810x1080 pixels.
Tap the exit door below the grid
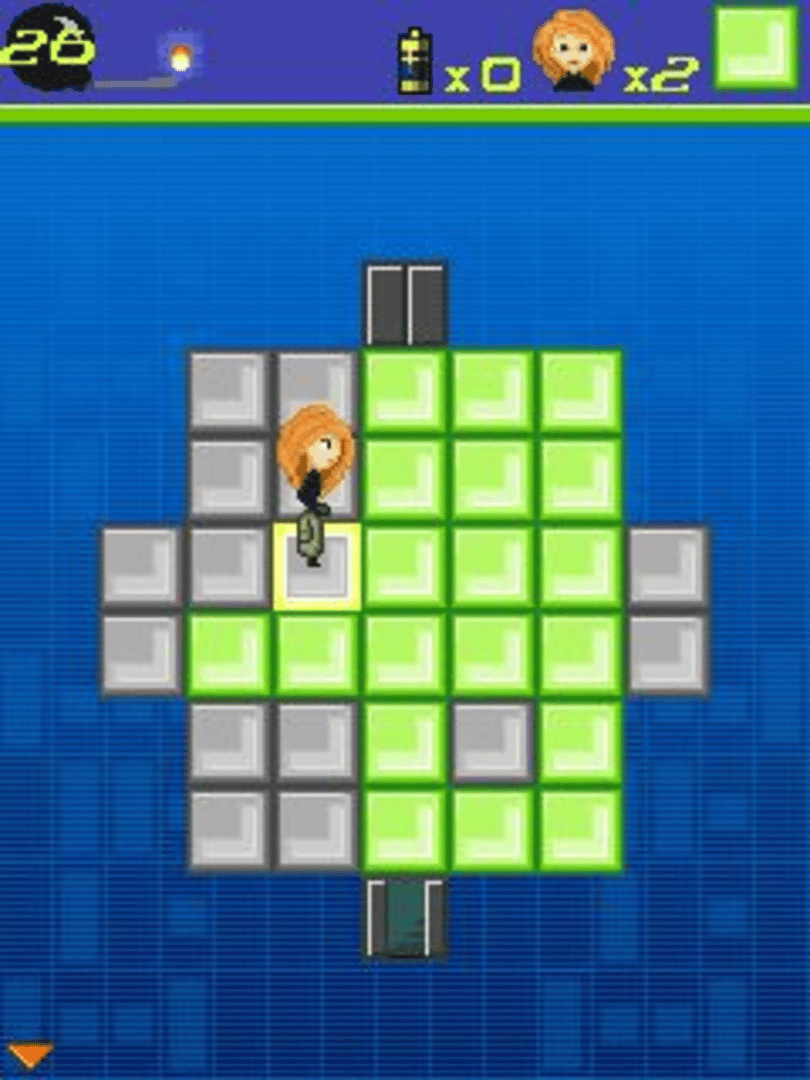pos(404,917)
